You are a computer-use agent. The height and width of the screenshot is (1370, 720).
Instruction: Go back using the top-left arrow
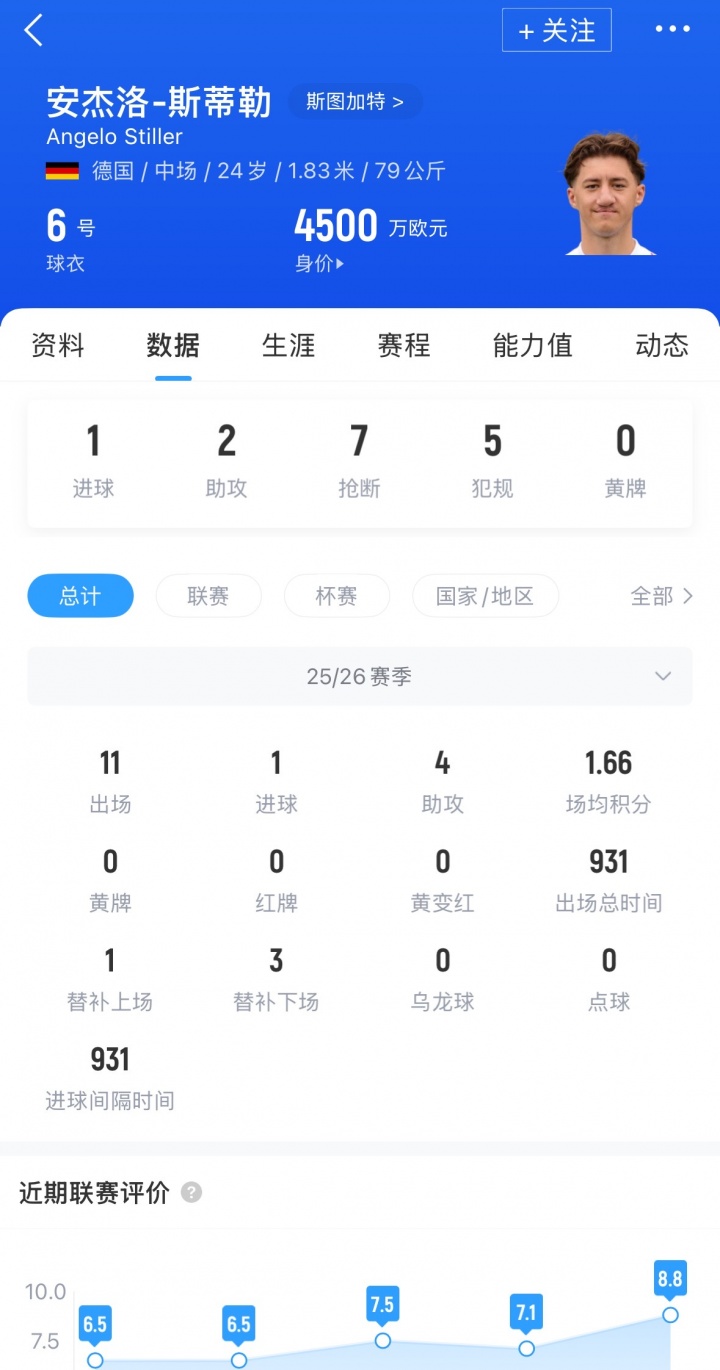click(34, 30)
